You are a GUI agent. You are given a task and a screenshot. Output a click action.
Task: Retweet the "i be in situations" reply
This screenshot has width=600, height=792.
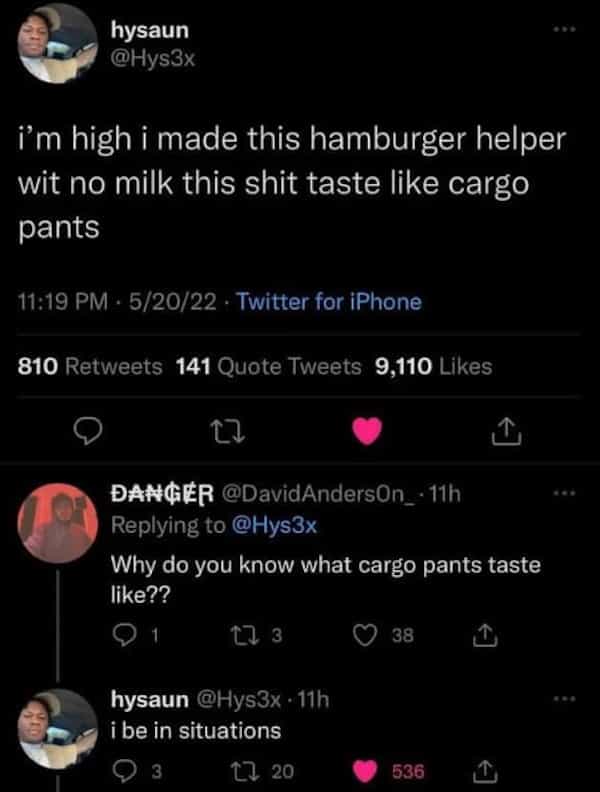tap(255, 771)
